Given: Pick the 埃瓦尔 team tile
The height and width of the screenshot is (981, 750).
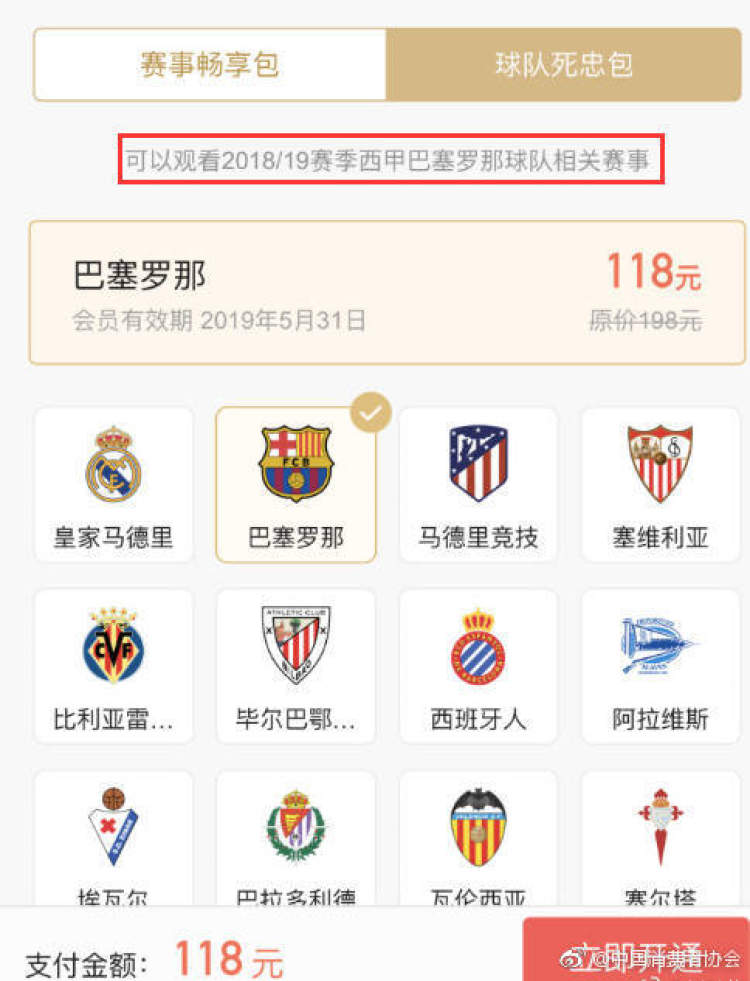Looking at the screenshot, I should pos(113,840).
